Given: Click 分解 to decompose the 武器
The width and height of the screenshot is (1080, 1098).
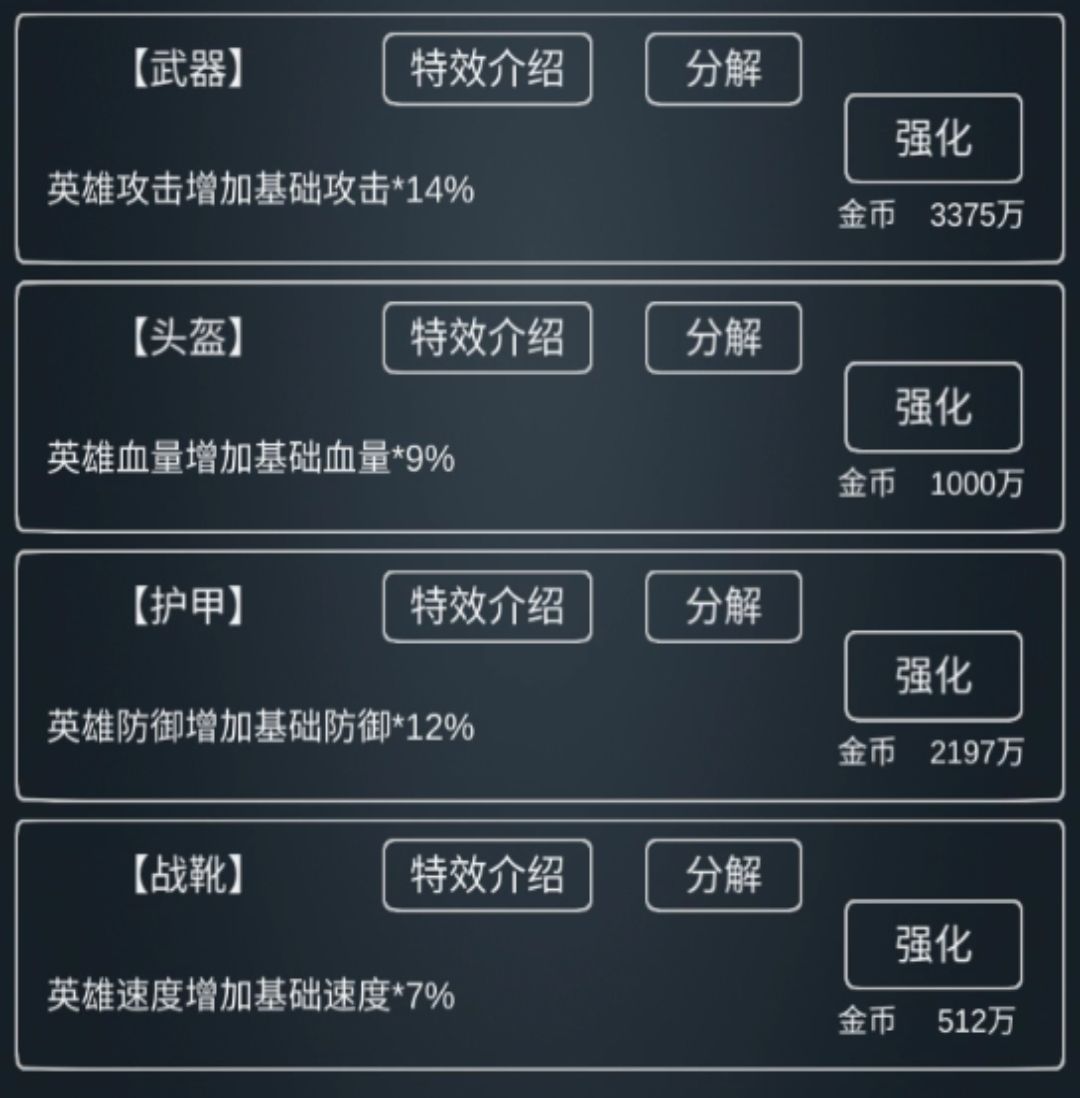Looking at the screenshot, I should 723,68.
